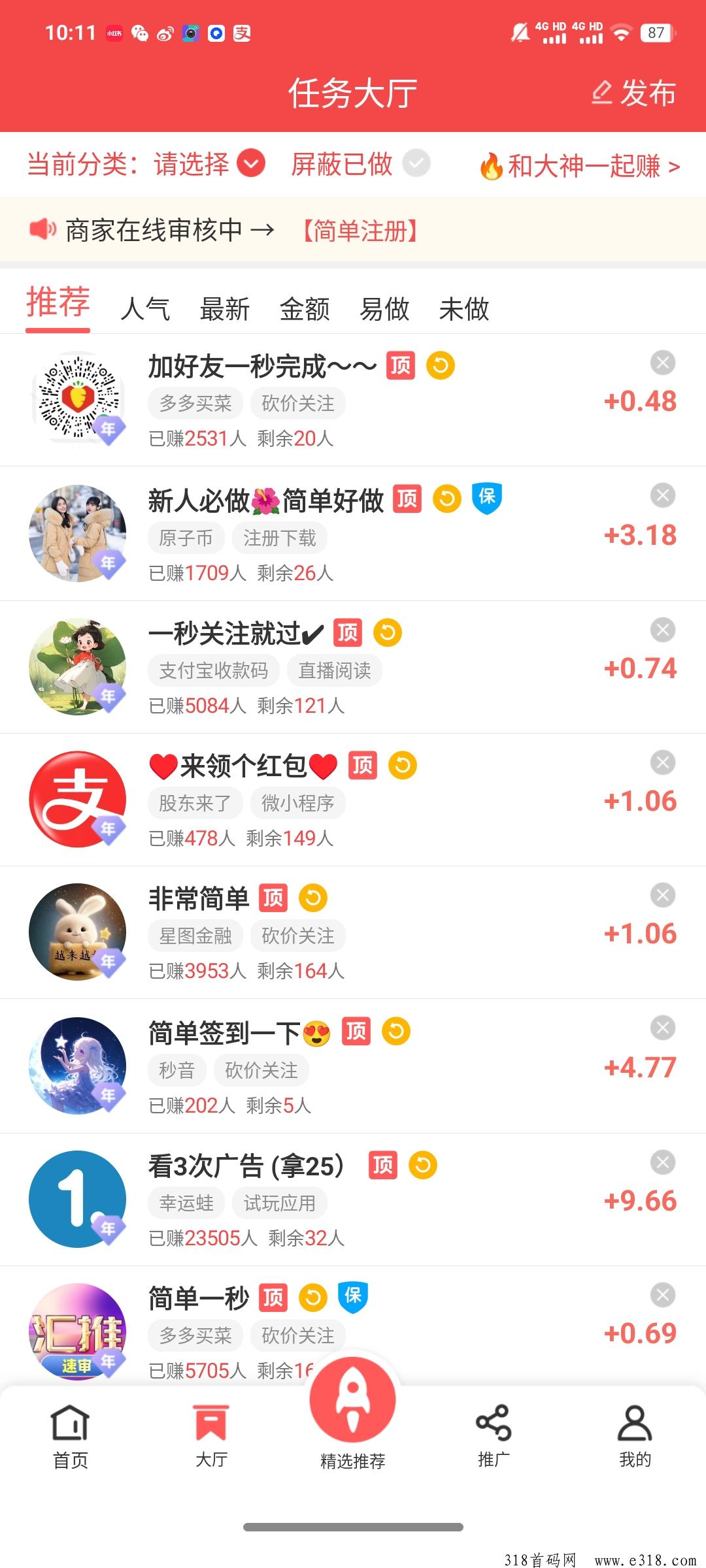Toggle the 屏蔽已做 checkbox
Screen dimensions: 706x1568
coord(416,163)
